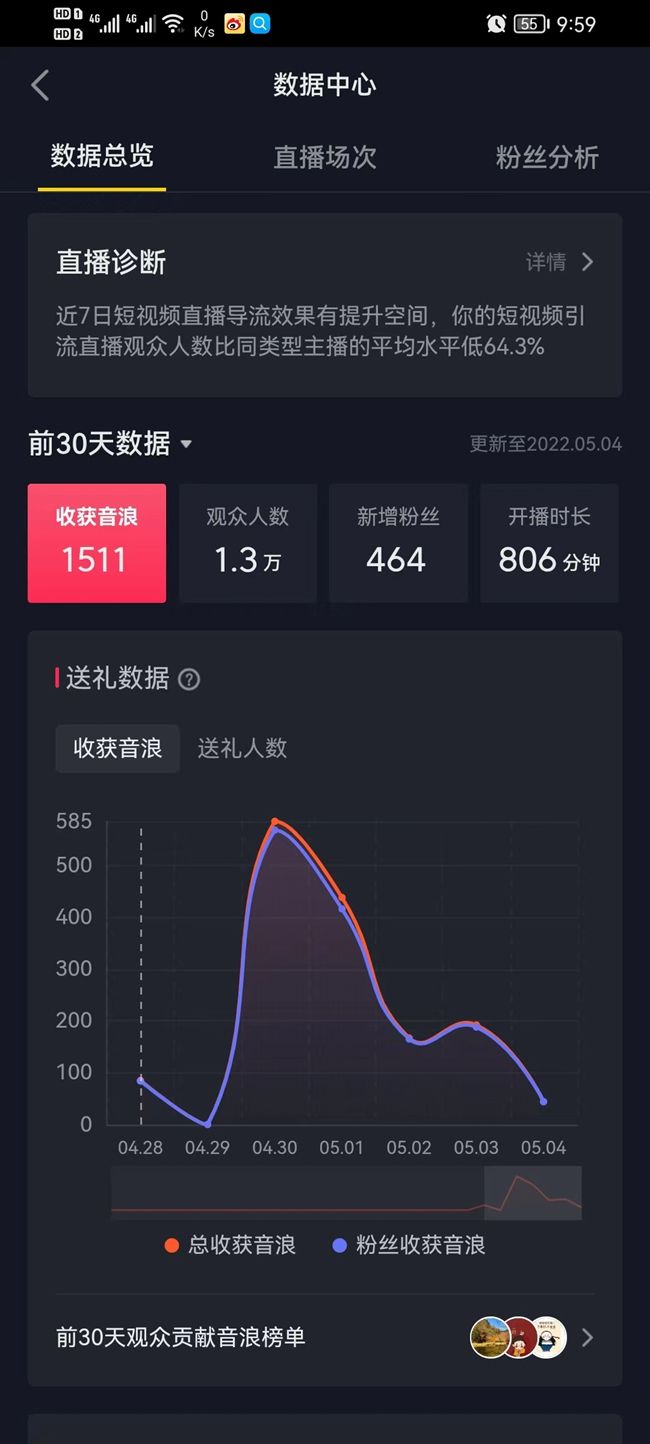Viewport: 650px width, 1444px height.
Task: Switch chart to 送礼人数
Action: (x=242, y=748)
